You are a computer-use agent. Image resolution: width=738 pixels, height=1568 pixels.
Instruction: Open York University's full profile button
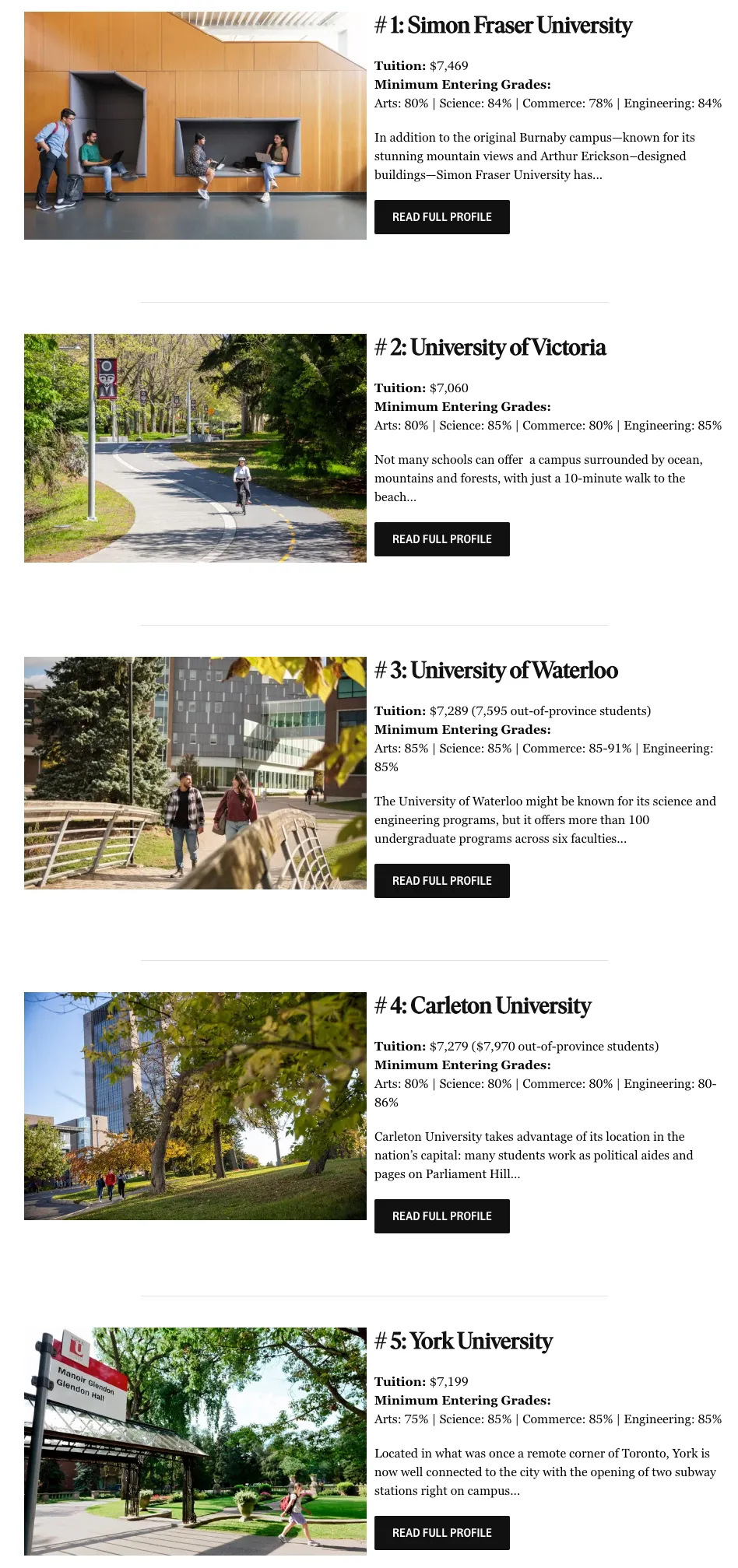[x=441, y=1533]
